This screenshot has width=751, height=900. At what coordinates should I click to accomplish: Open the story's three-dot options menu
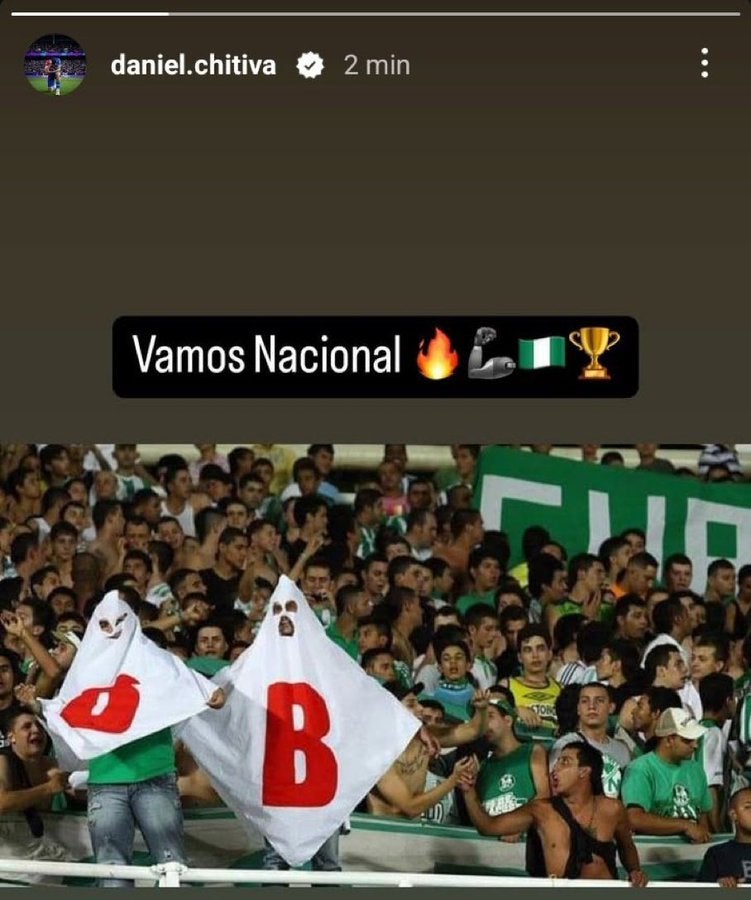click(x=704, y=63)
